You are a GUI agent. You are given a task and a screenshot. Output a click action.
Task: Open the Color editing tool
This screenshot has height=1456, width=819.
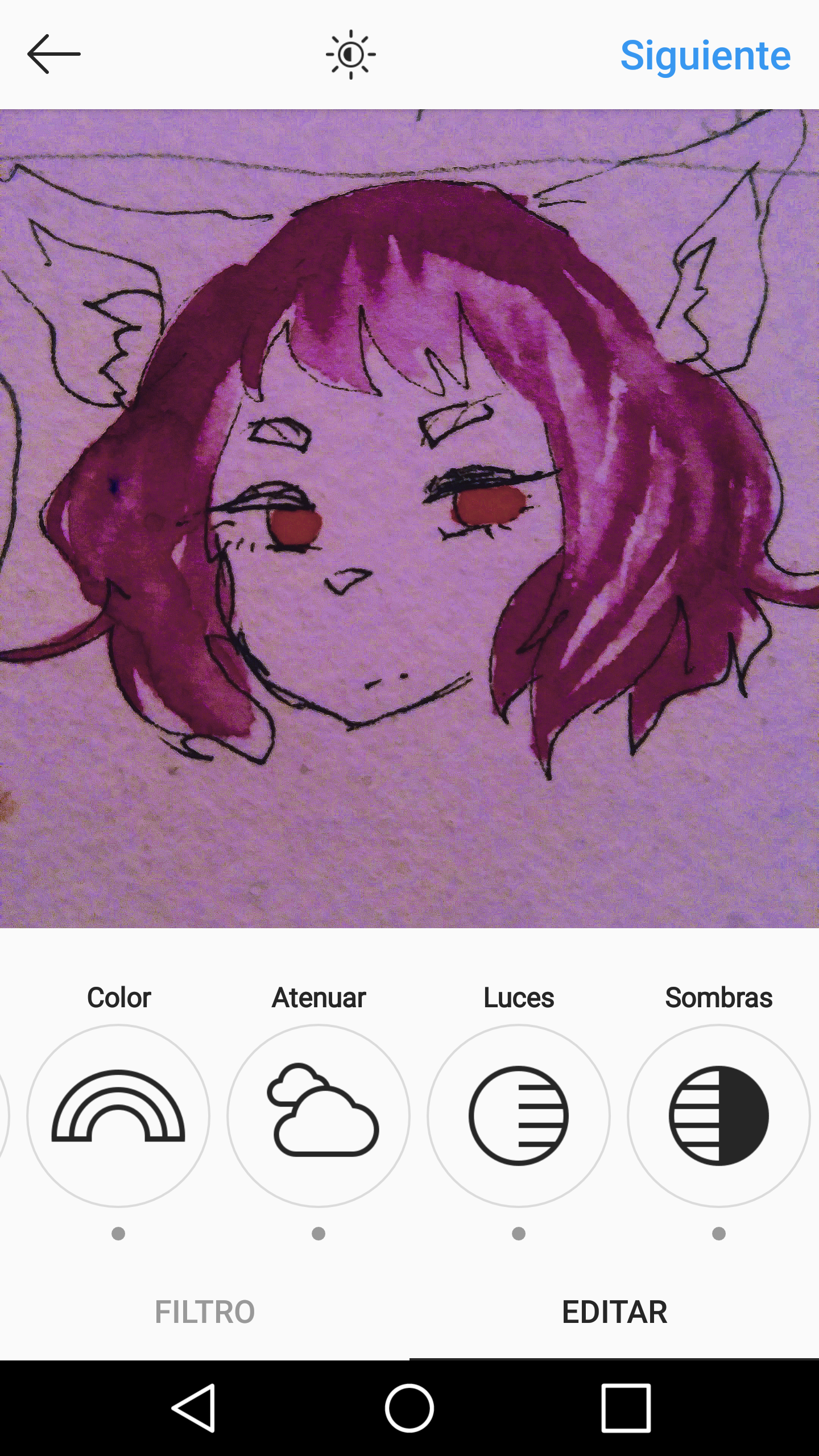(x=118, y=1115)
